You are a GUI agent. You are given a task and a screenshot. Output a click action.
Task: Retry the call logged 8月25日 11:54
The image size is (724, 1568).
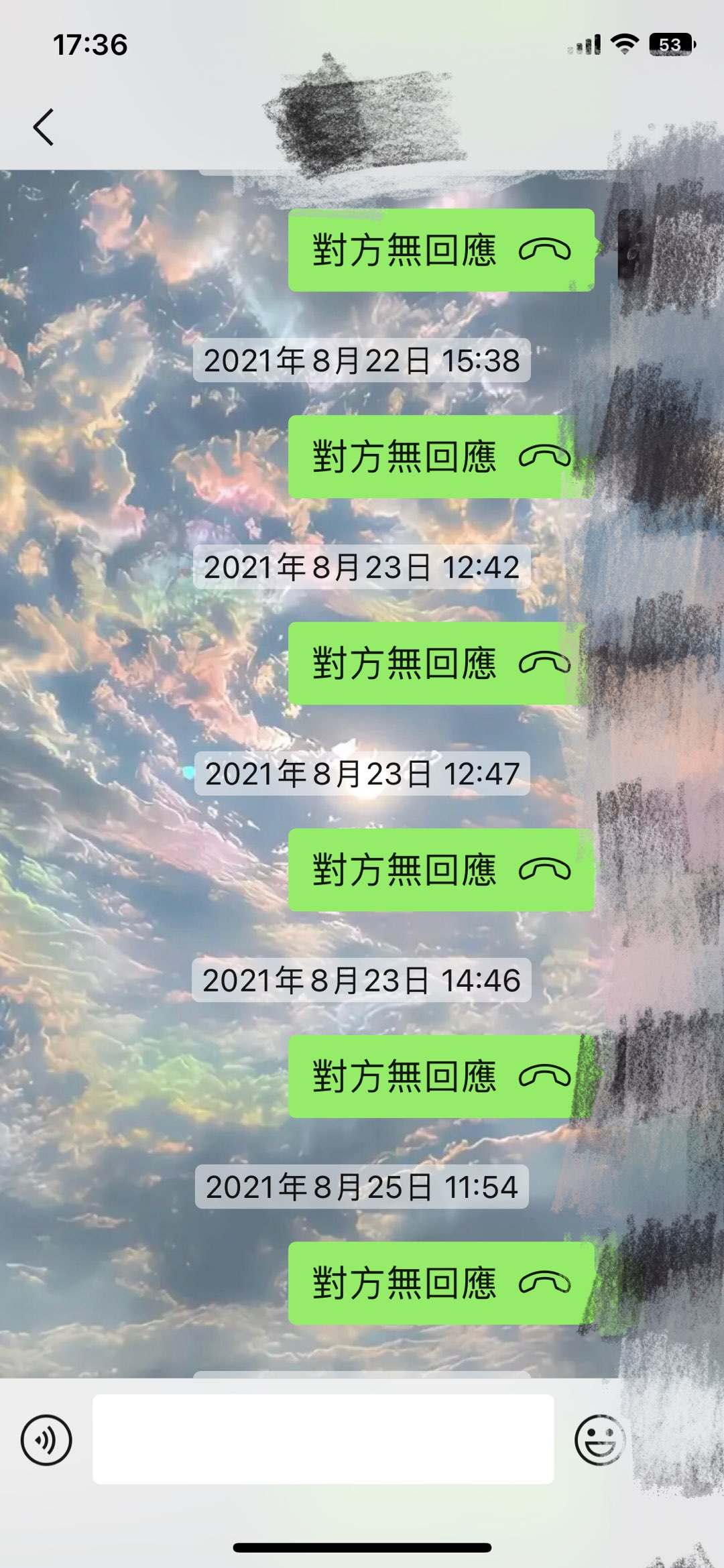tap(440, 1282)
